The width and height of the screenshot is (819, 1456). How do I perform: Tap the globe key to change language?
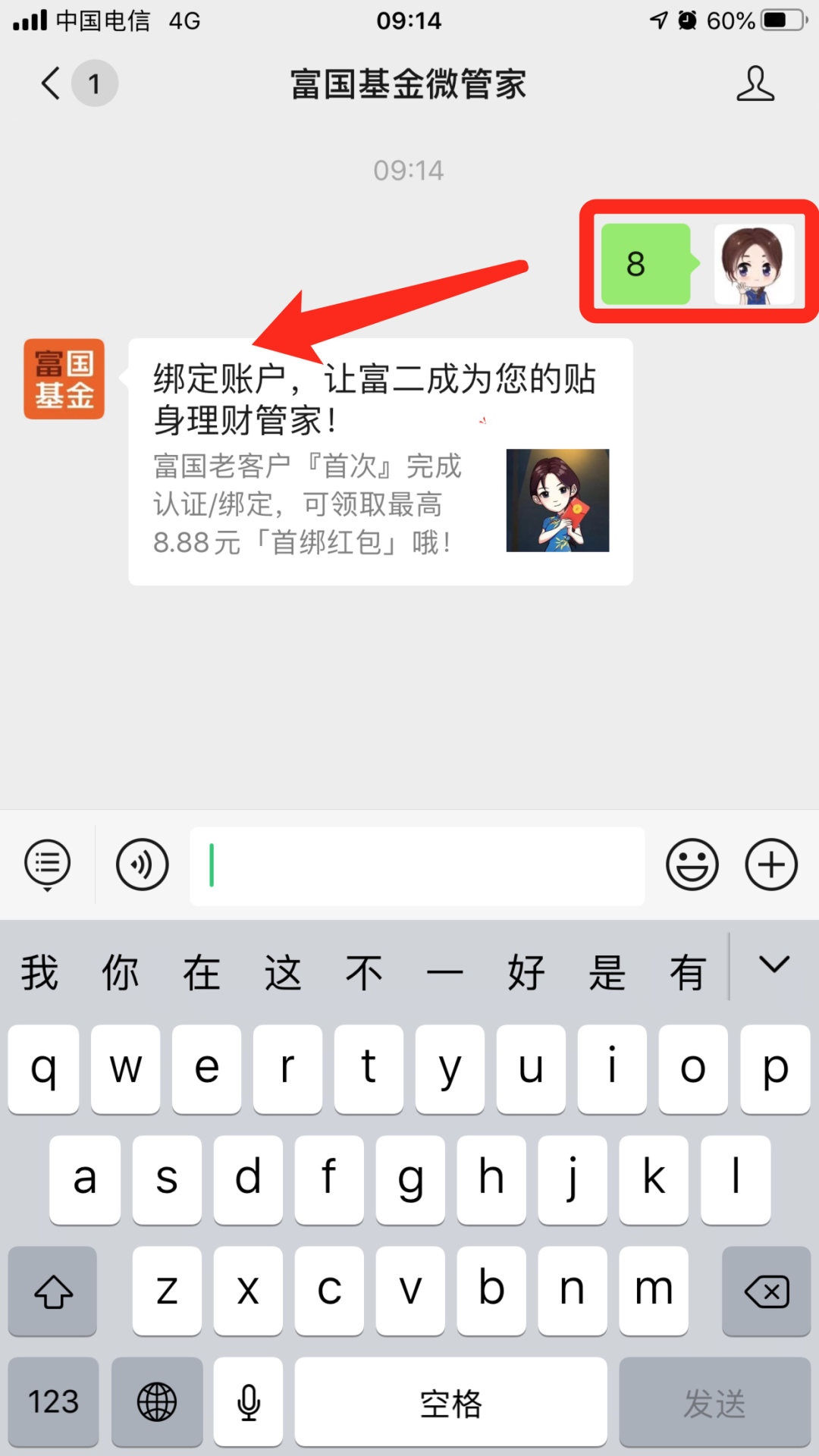point(157,1401)
